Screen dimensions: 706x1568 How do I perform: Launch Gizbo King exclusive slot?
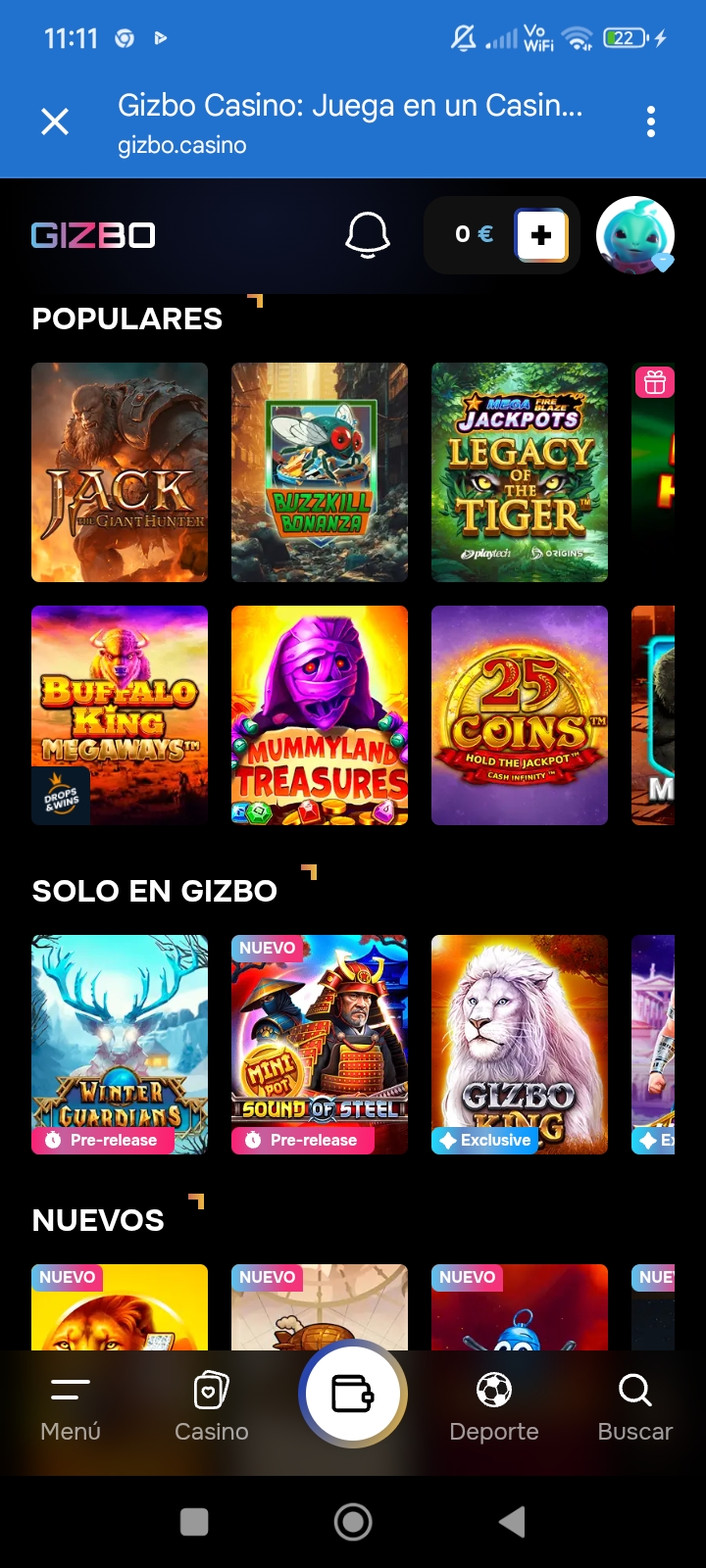(520, 1044)
